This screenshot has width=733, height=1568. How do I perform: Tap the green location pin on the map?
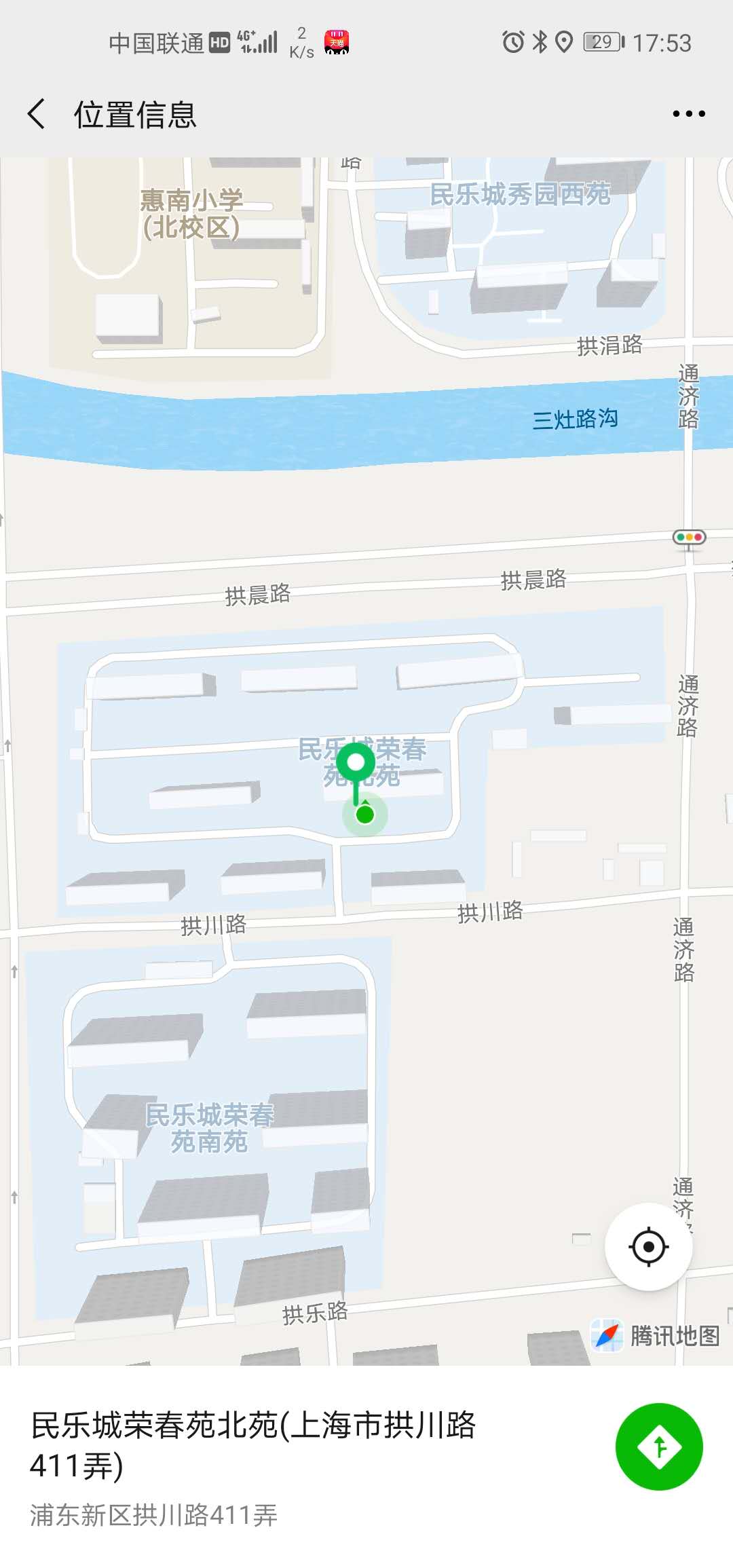pyautogui.click(x=356, y=764)
